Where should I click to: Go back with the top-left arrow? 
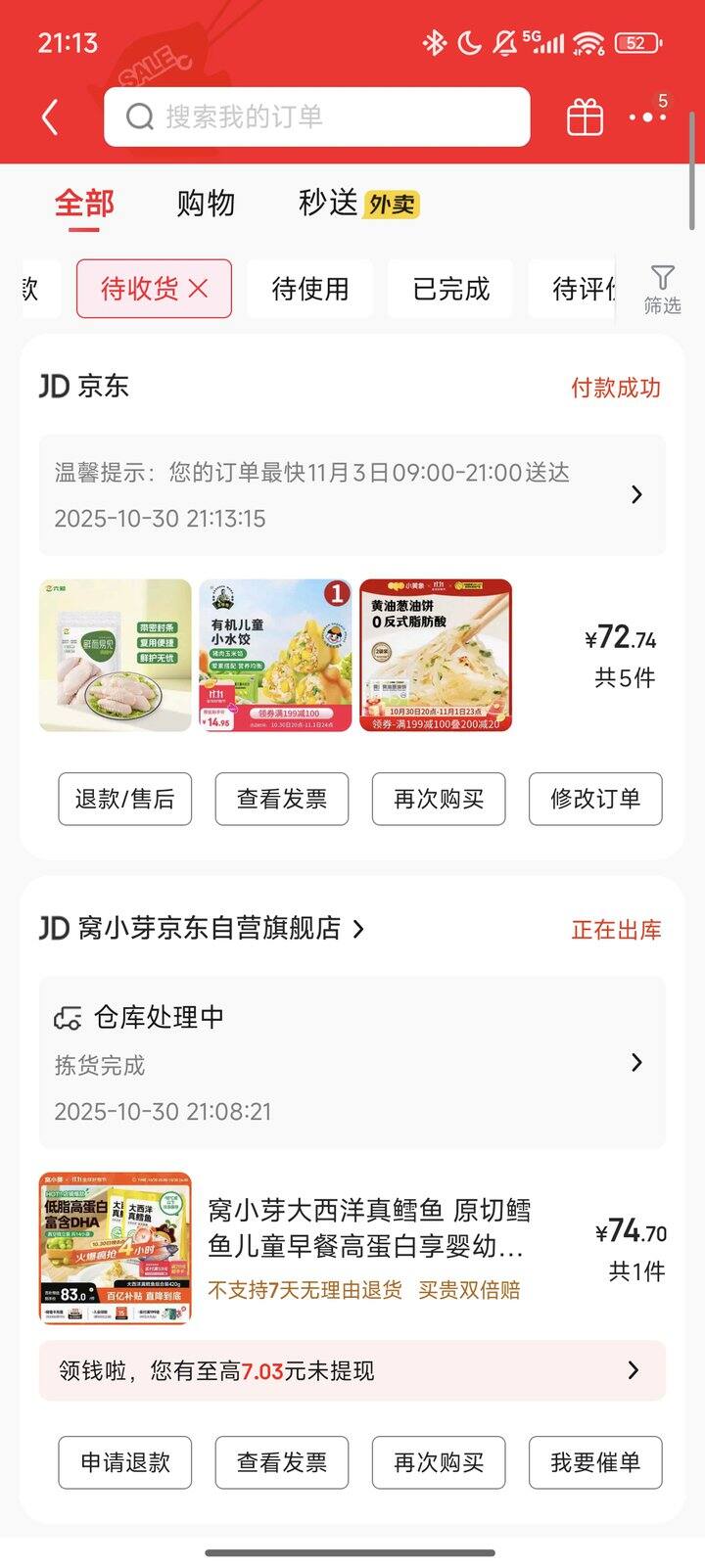point(51,117)
